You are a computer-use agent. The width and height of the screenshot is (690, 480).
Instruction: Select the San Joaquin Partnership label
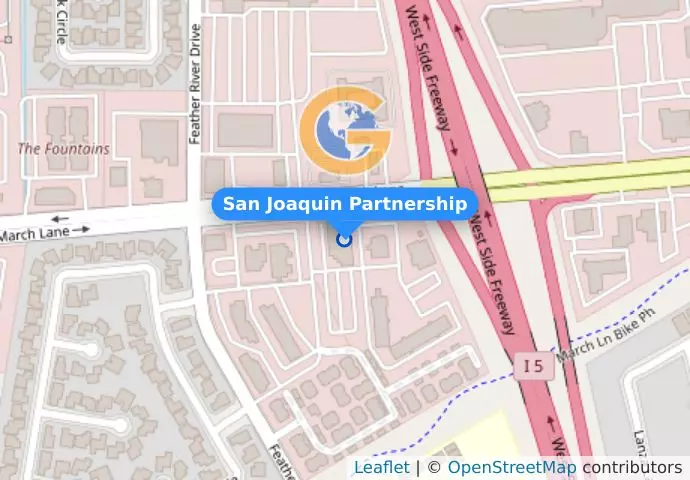tap(345, 204)
